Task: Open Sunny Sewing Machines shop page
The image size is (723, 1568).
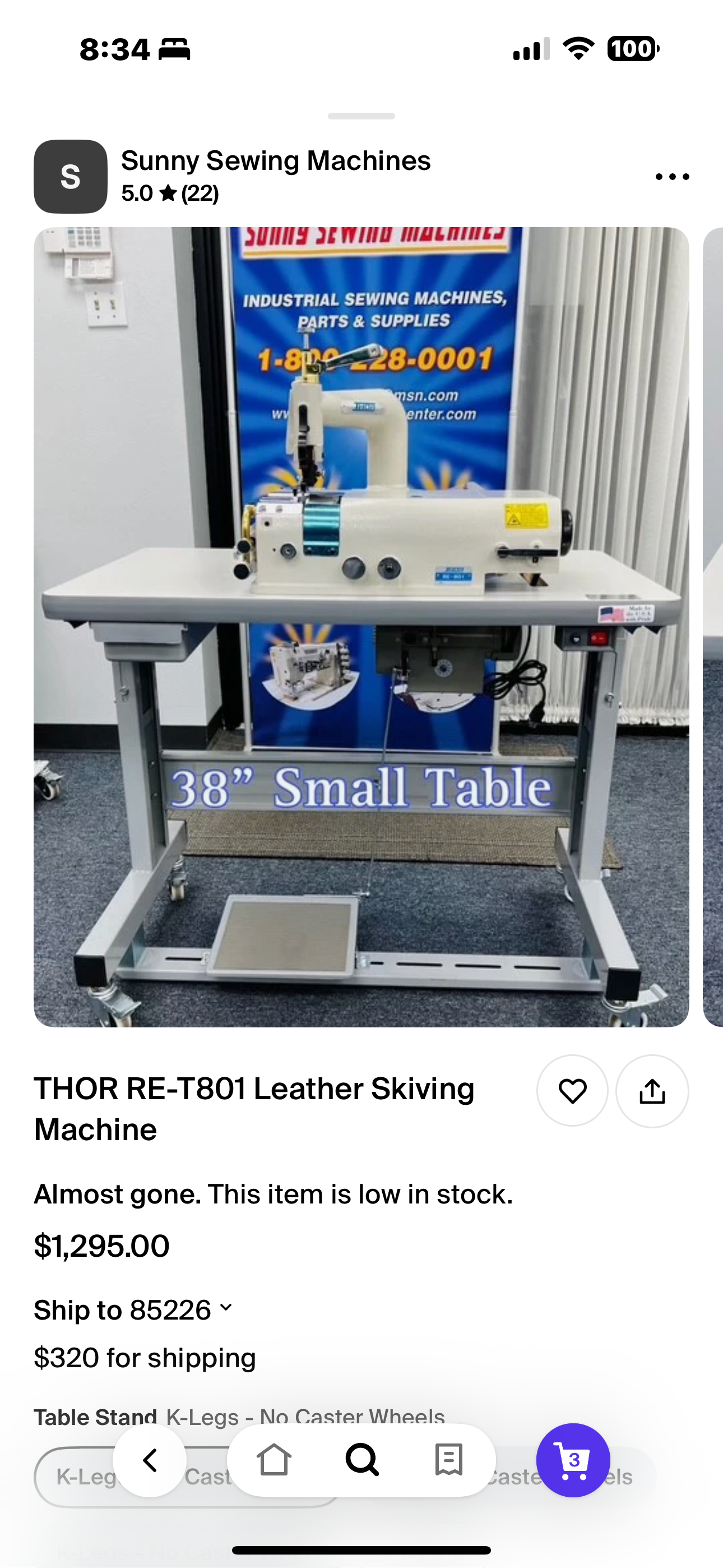Action: point(276,162)
